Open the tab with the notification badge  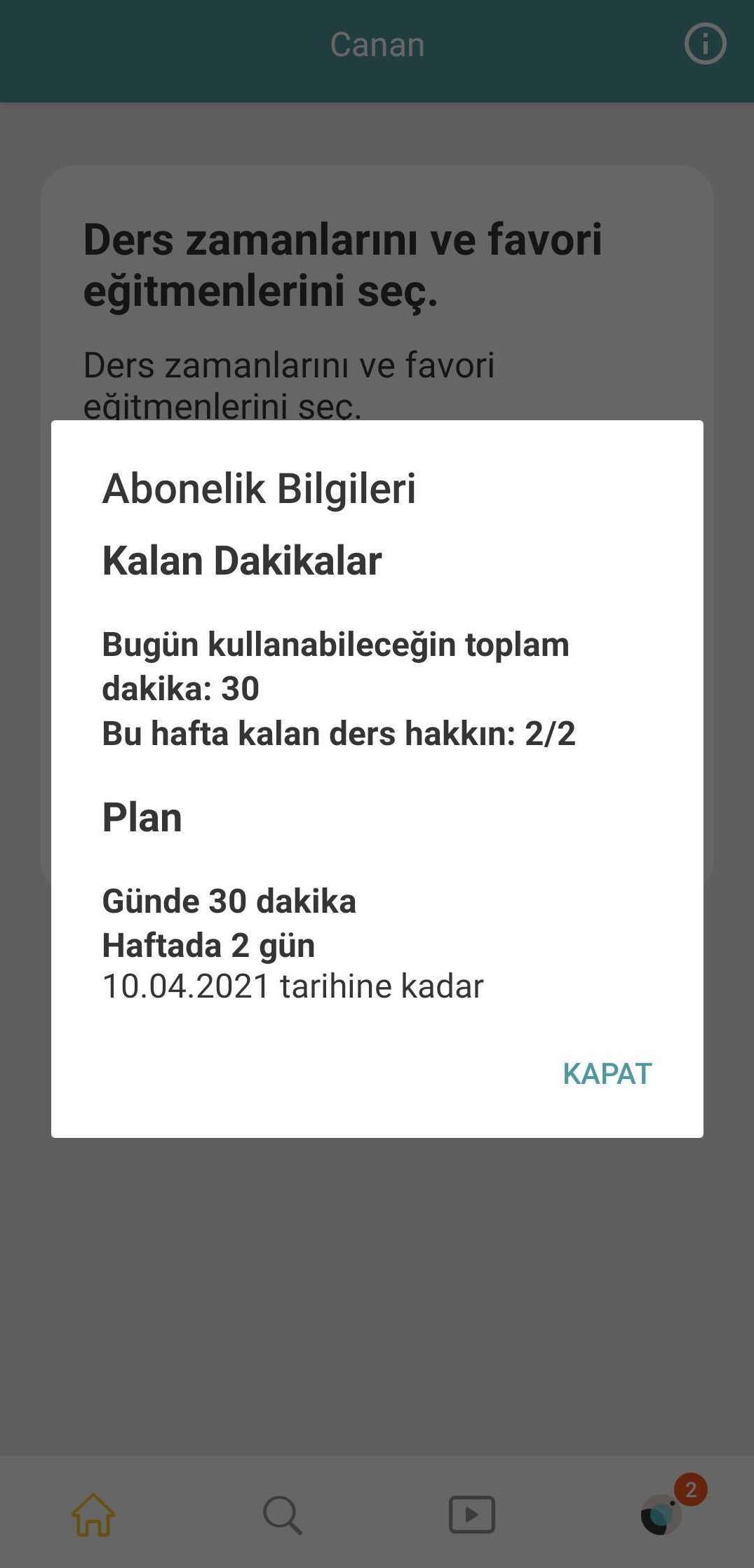point(661,1514)
